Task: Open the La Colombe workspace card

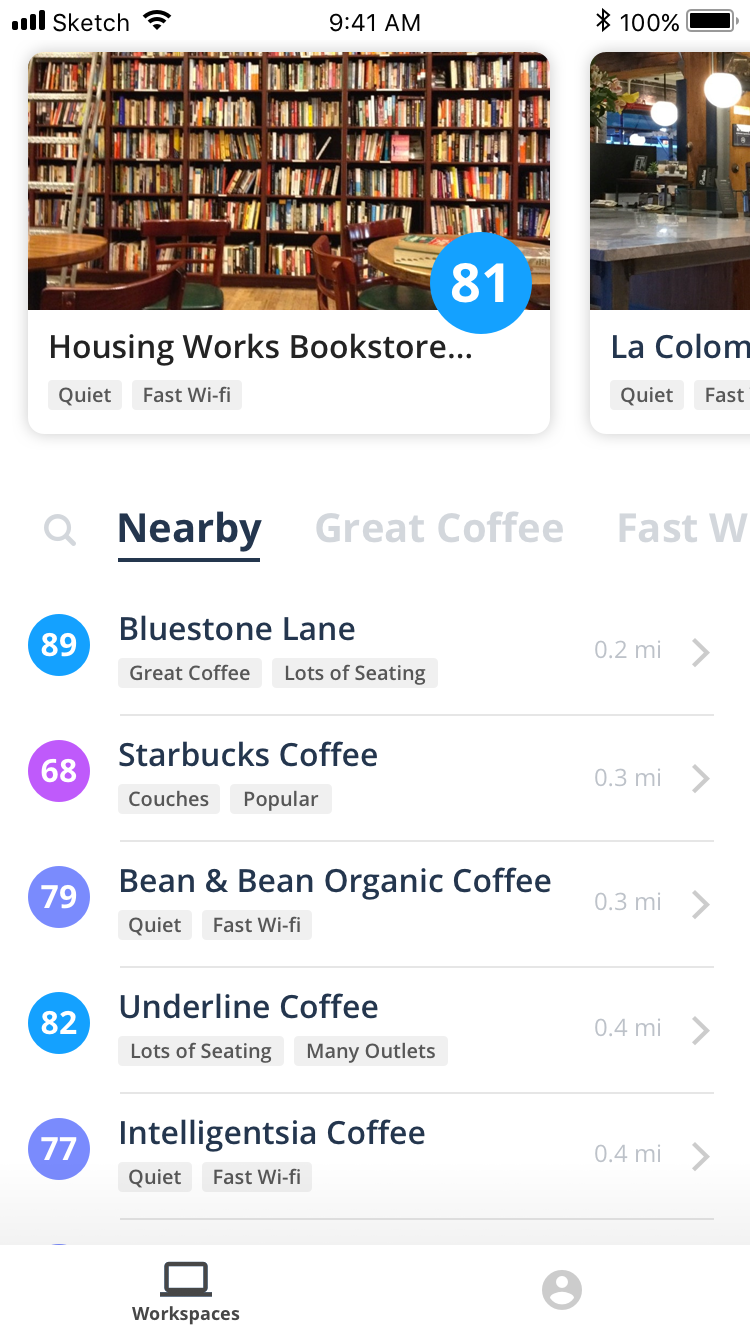Action: pyautogui.click(x=672, y=242)
